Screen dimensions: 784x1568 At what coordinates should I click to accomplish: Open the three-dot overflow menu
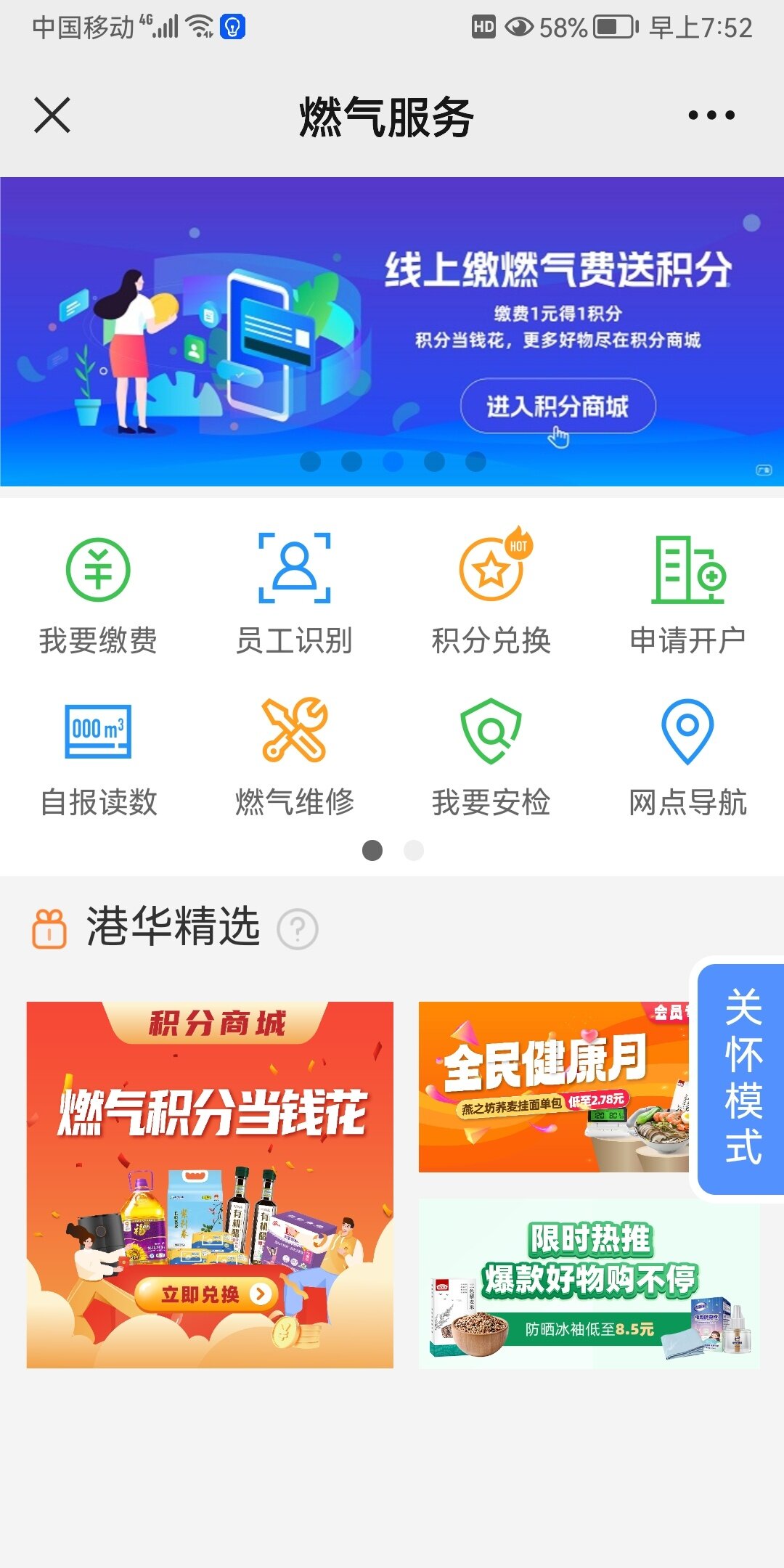tap(711, 115)
